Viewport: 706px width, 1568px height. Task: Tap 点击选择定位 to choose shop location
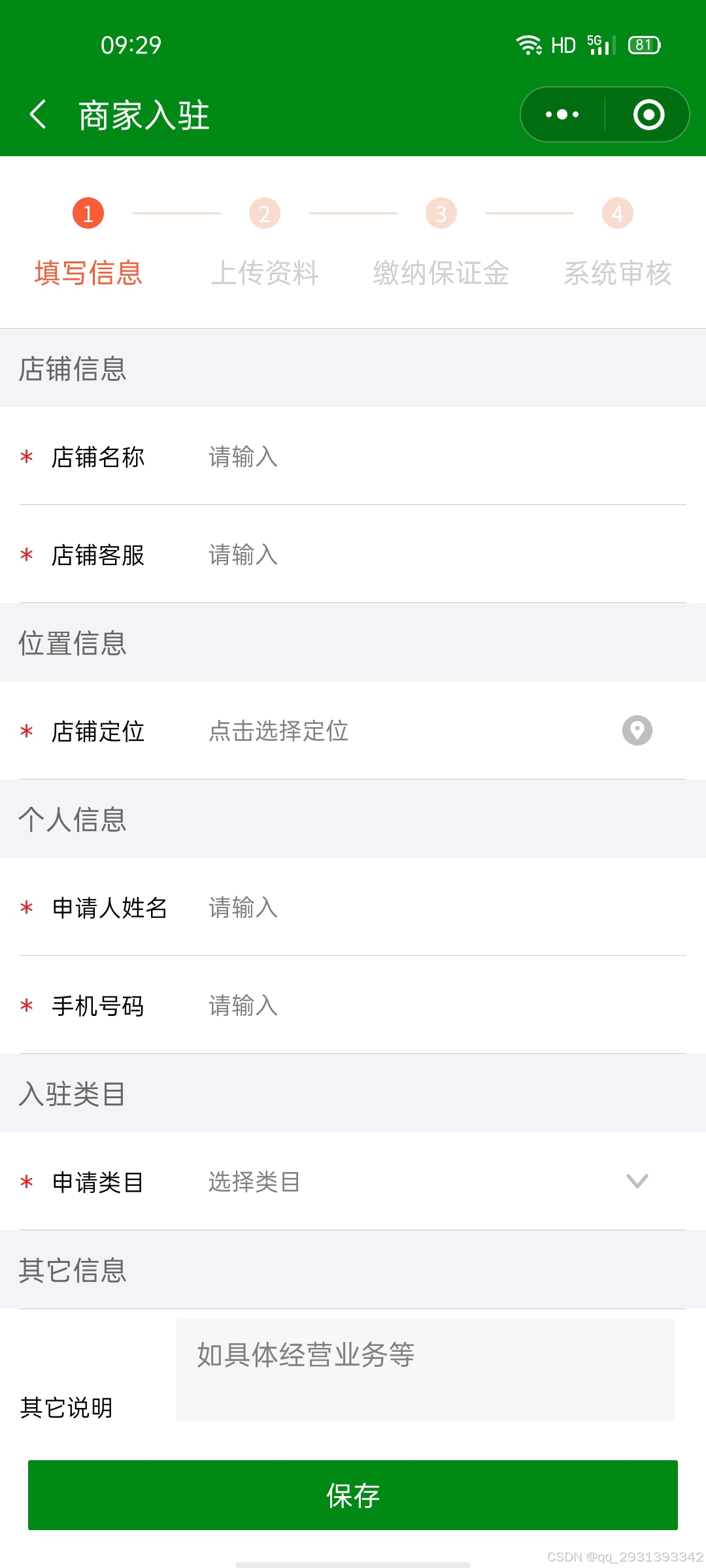[x=278, y=731]
